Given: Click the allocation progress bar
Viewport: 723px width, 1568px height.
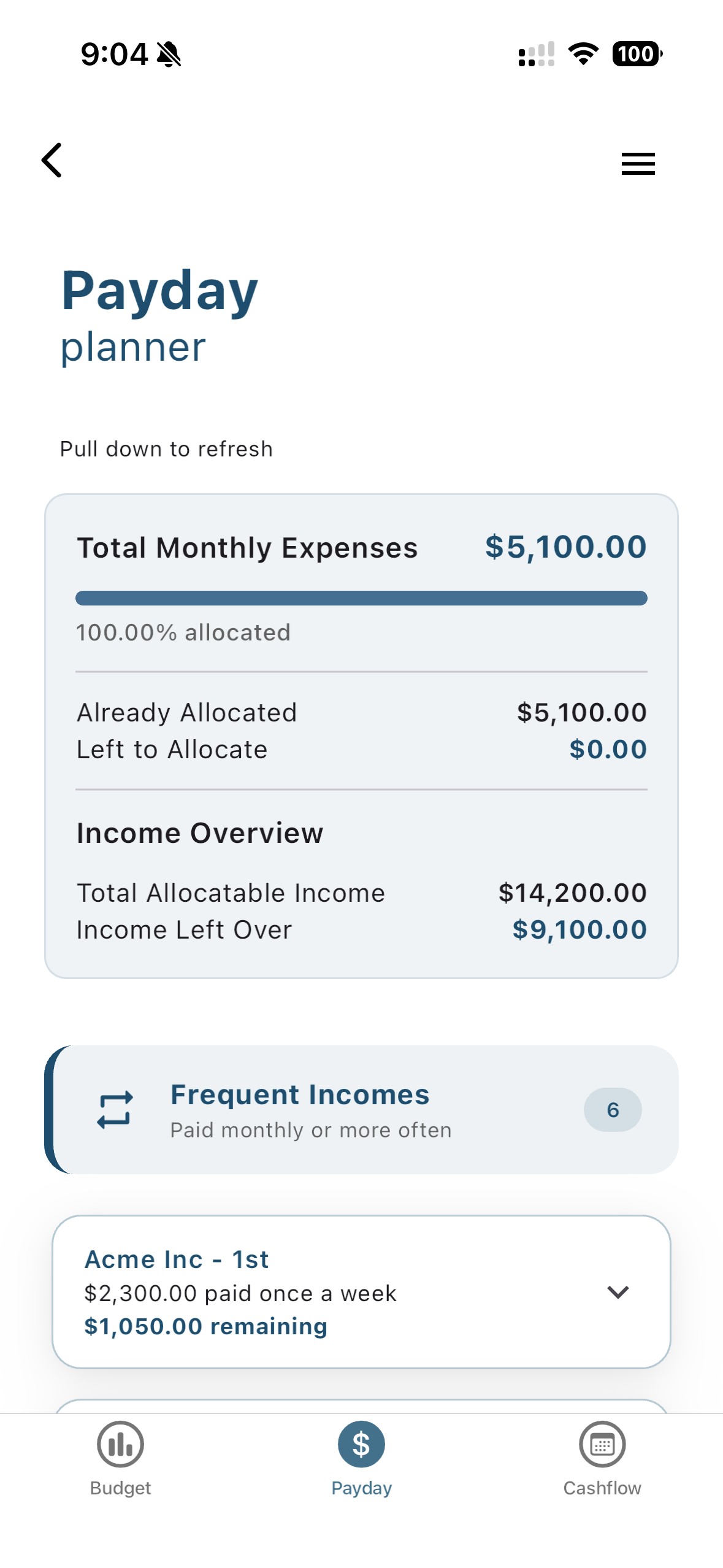Looking at the screenshot, I should (361, 598).
